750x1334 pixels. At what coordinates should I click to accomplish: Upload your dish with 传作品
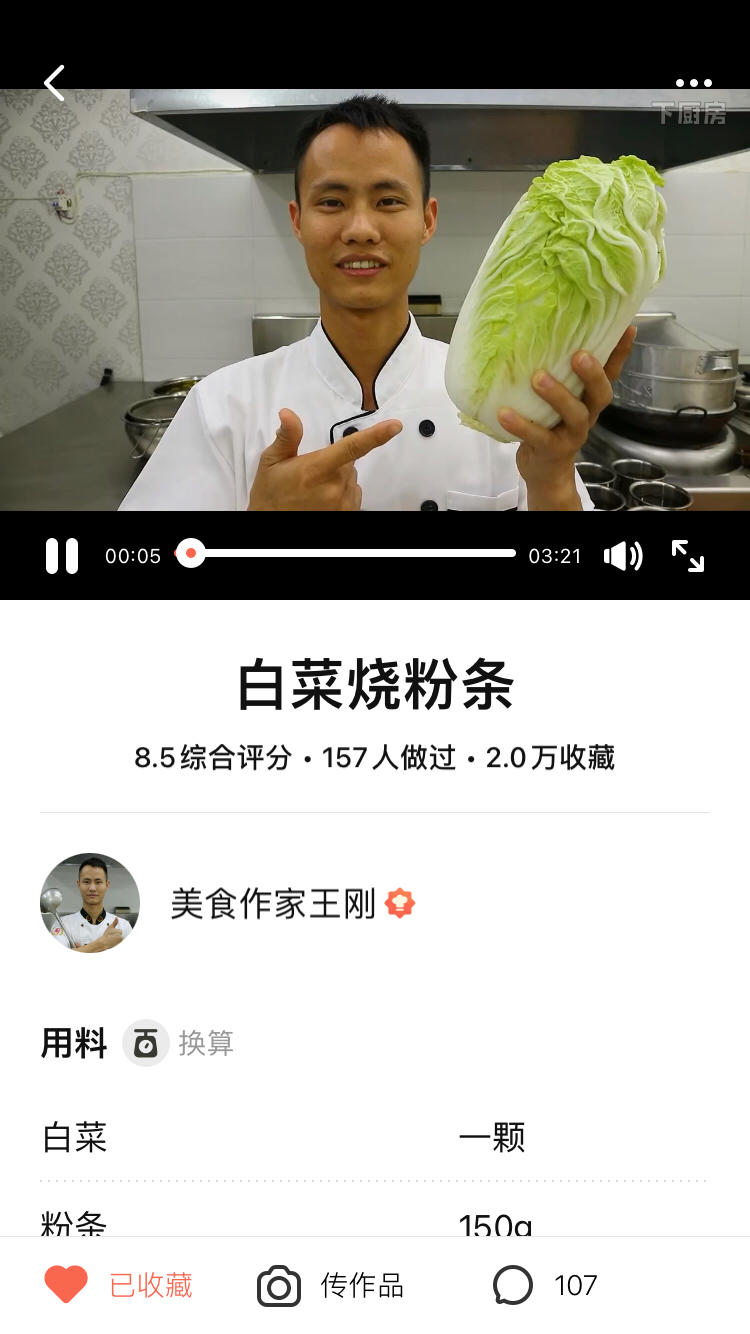tap(331, 1285)
